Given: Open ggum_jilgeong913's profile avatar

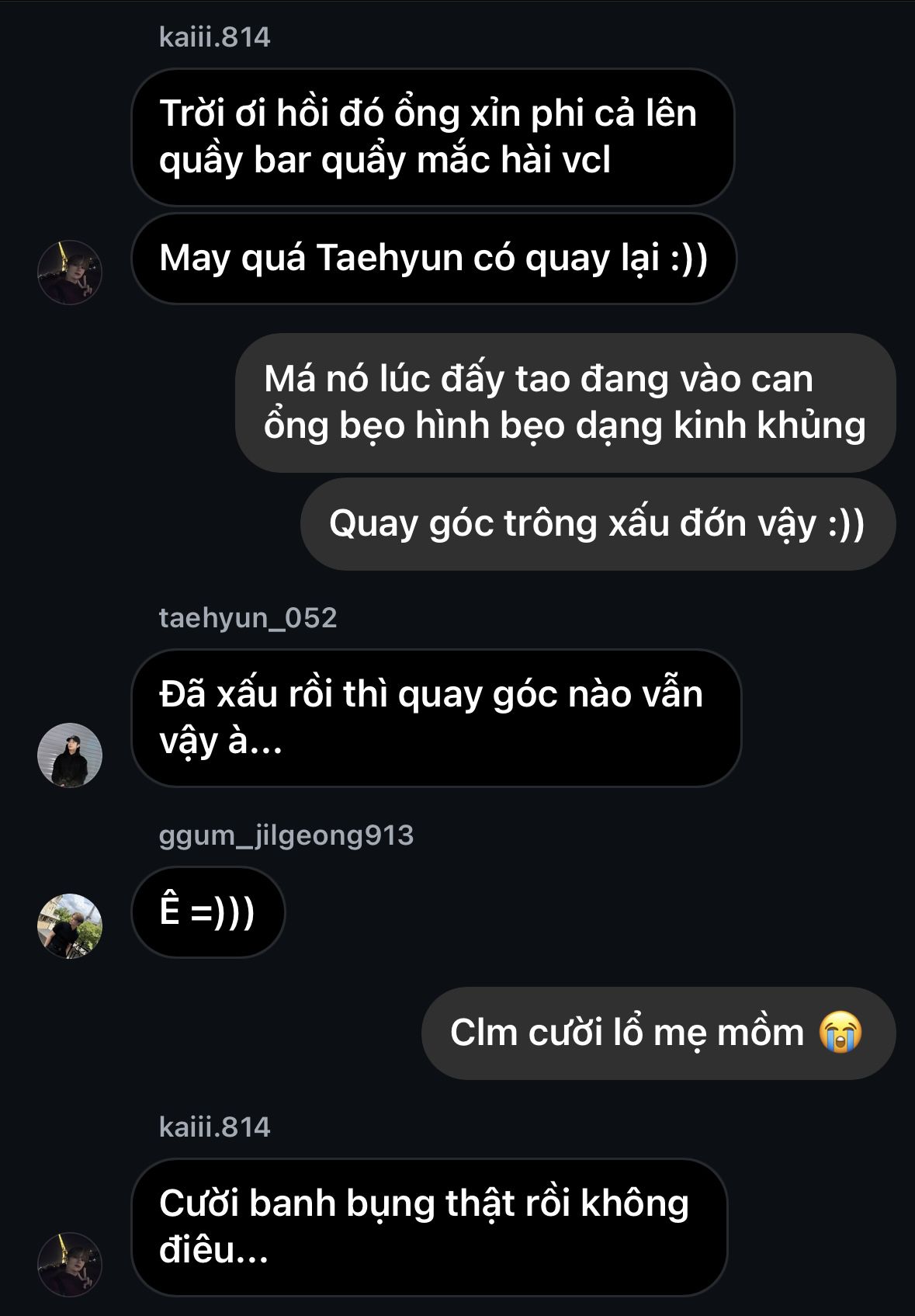Looking at the screenshot, I should [x=70, y=925].
